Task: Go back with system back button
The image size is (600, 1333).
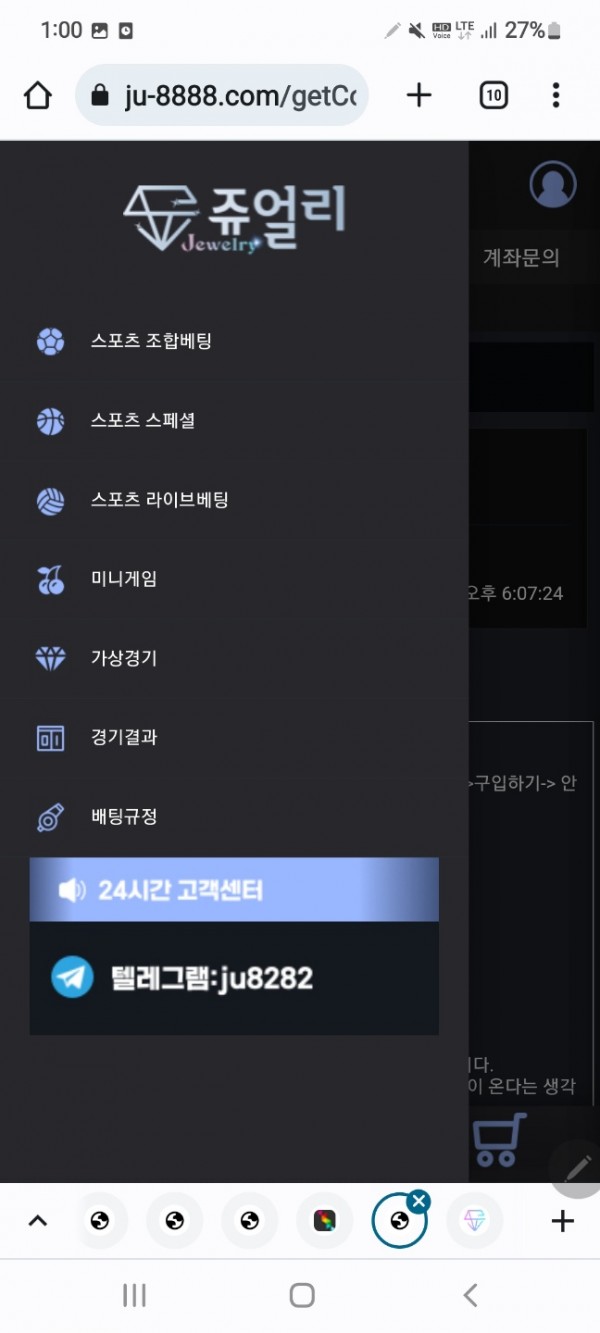Action: pos(470,1296)
